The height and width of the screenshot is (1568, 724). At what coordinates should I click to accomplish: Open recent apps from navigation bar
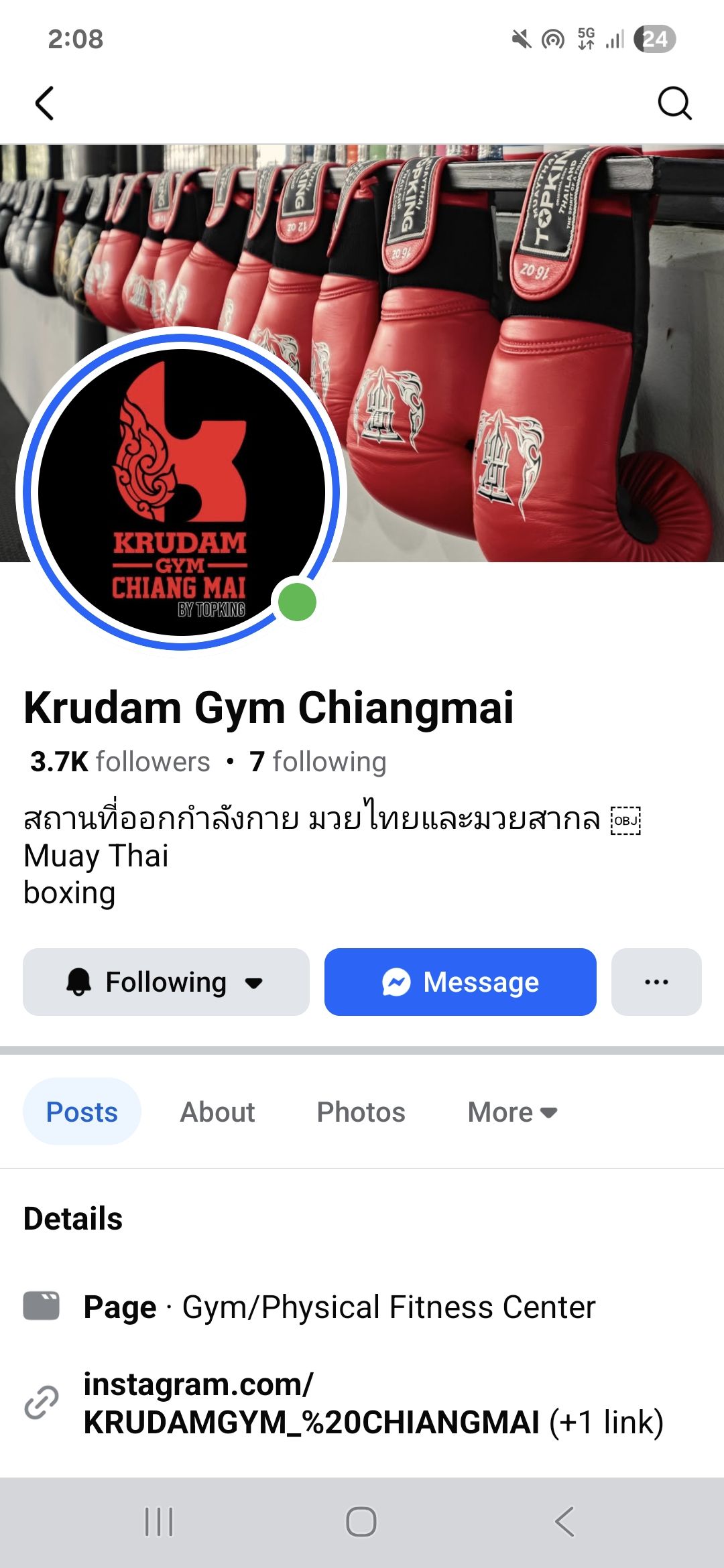point(159,1522)
